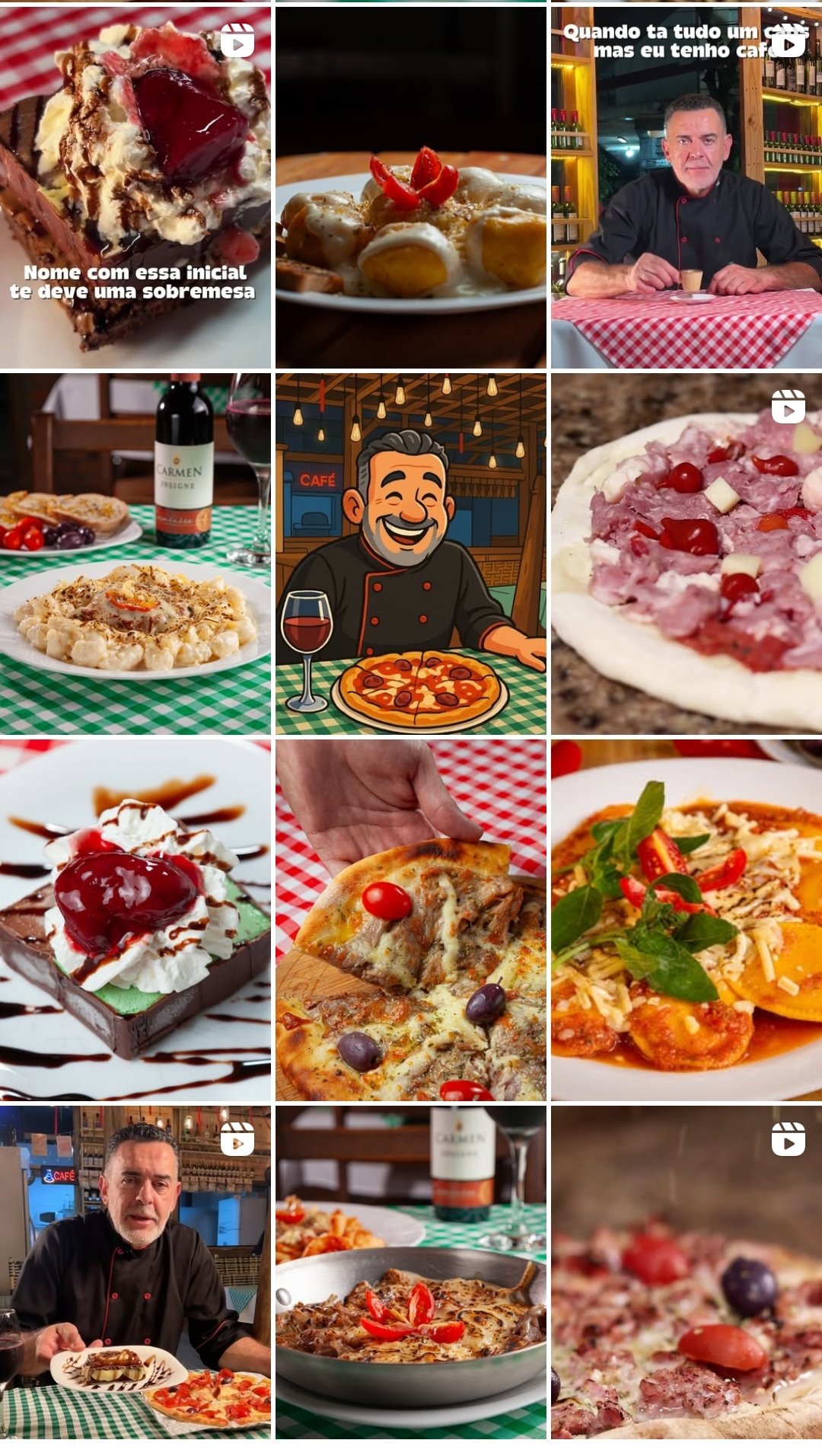This screenshot has height=1456, width=822.
Task: Play the blurry close-up pizza reel
Action: pos(687,1272)
